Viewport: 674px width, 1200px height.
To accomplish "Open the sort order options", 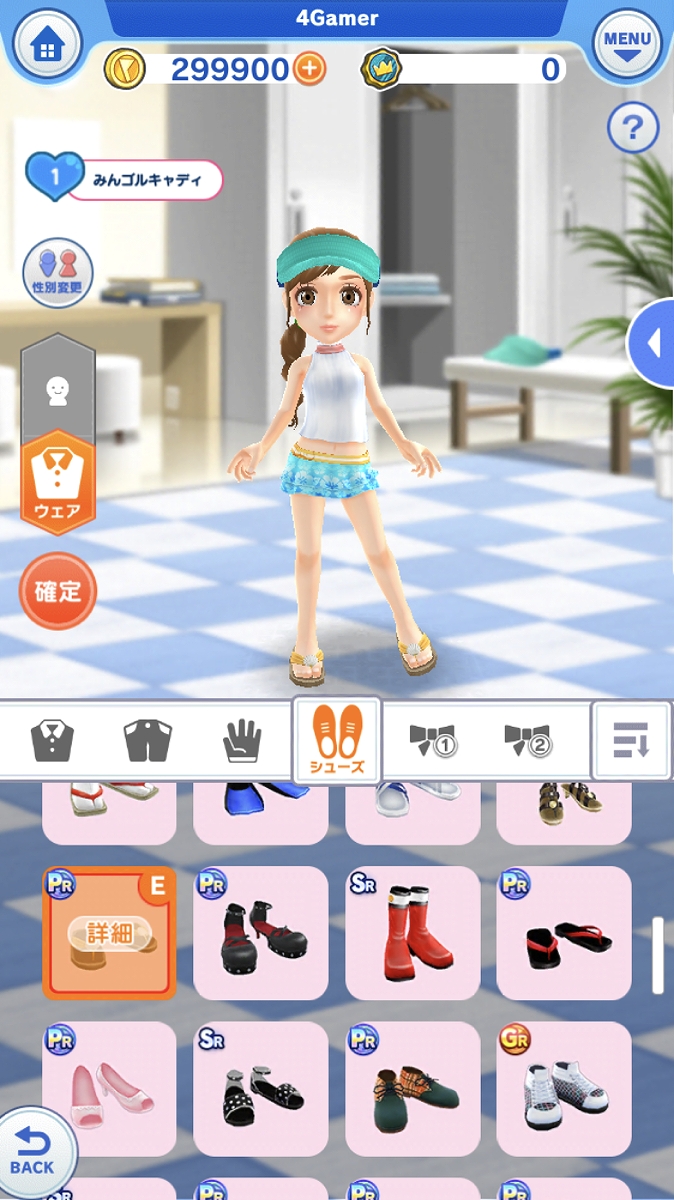I will coord(631,741).
